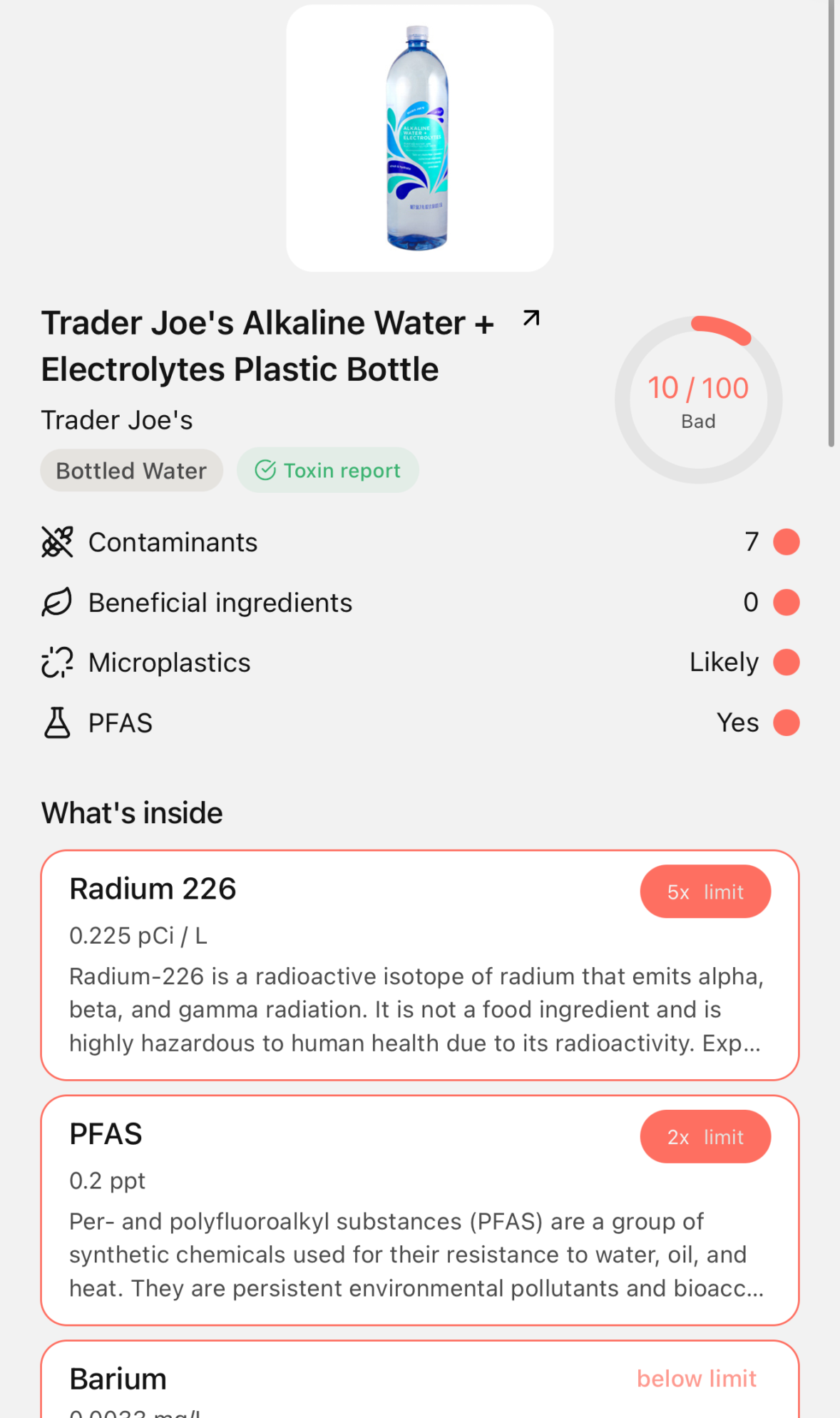
Task: Tap the microplastics icon
Action: click(x=58, y=662)
